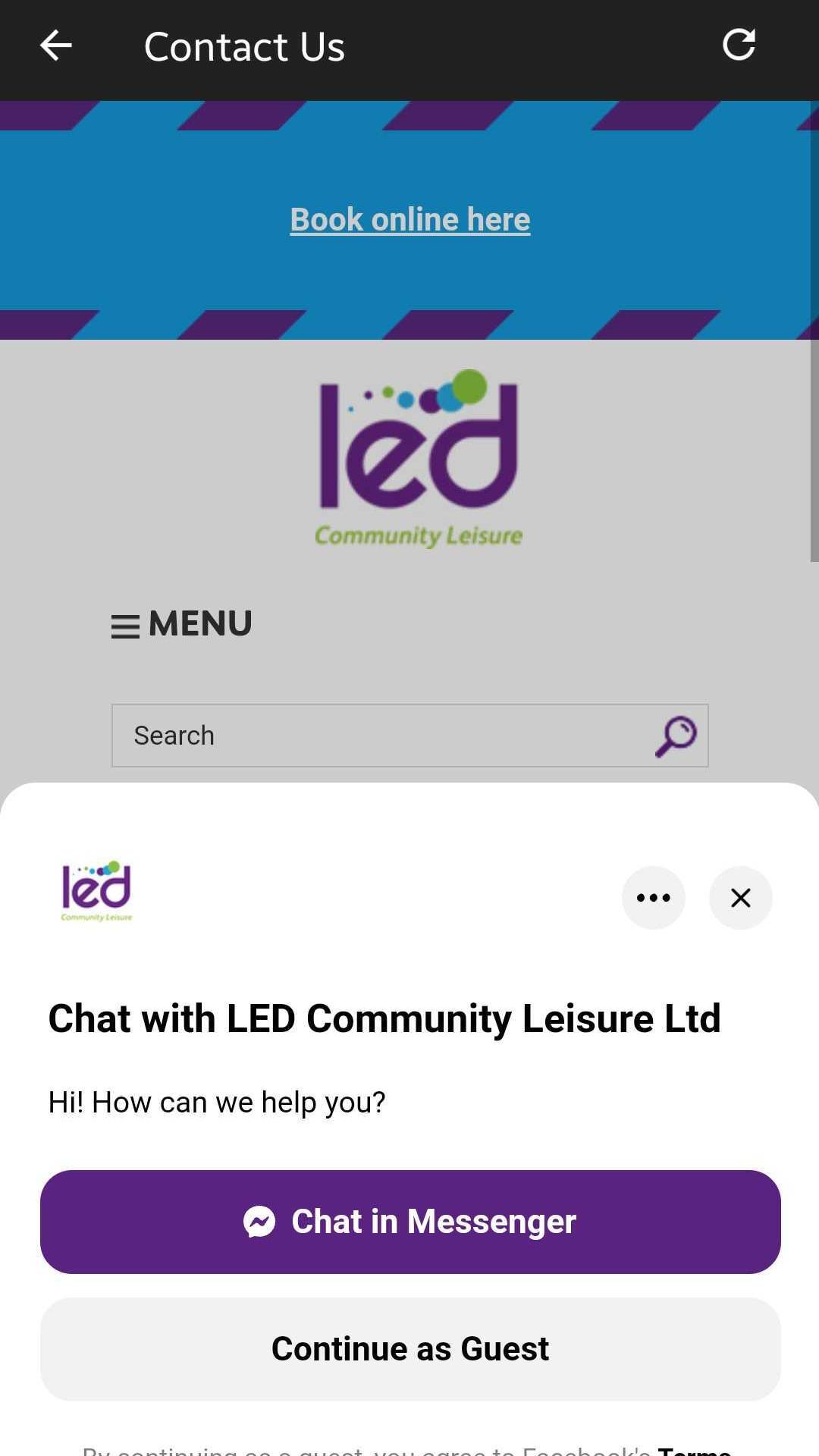The width and height of the screenshot is (819, 1456).
Task: Open the site MENU
Action: pos(182,624)
